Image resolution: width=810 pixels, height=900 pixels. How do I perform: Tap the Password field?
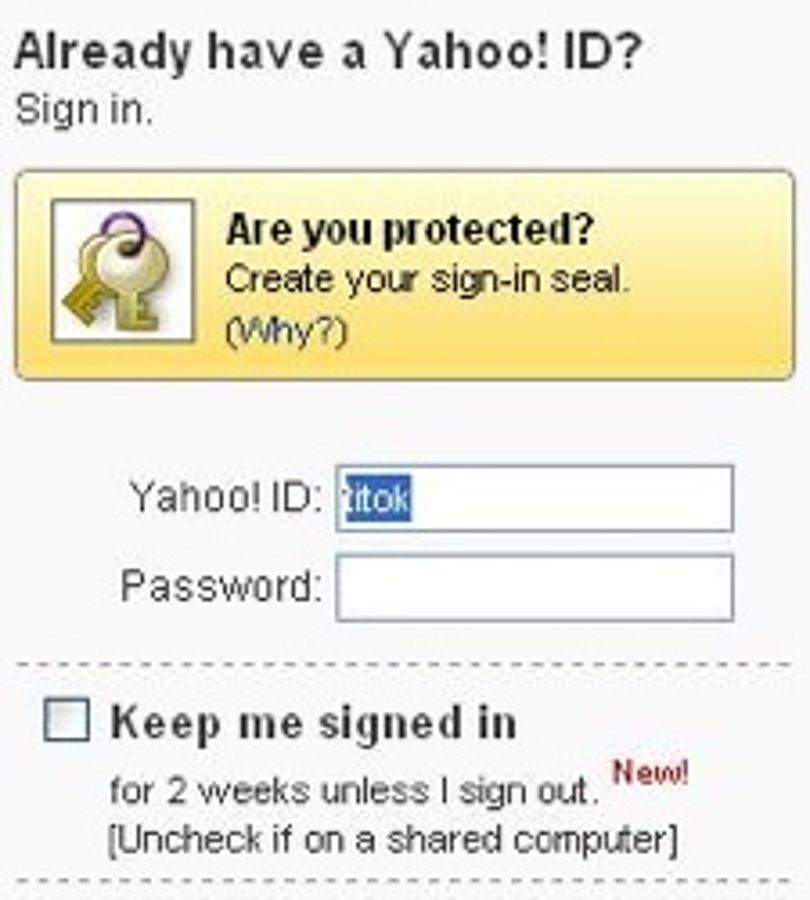point(534,588)
